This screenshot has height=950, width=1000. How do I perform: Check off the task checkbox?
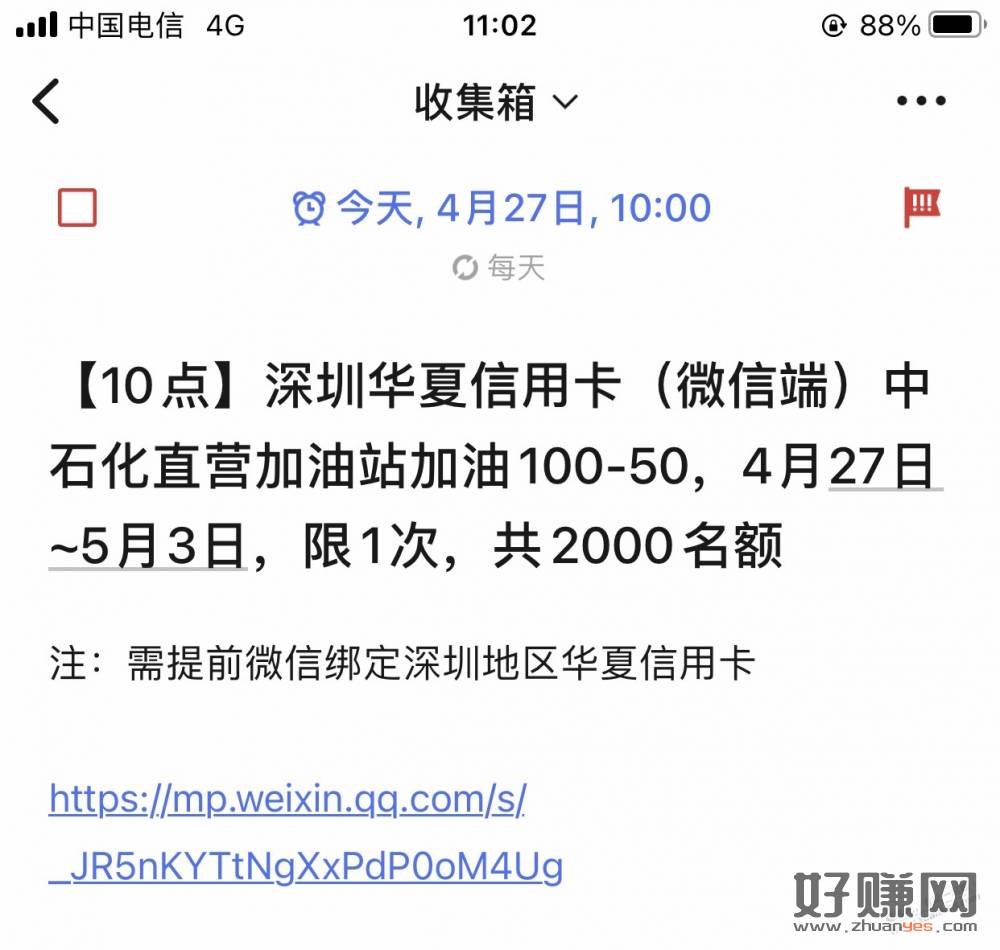(77, 208)
